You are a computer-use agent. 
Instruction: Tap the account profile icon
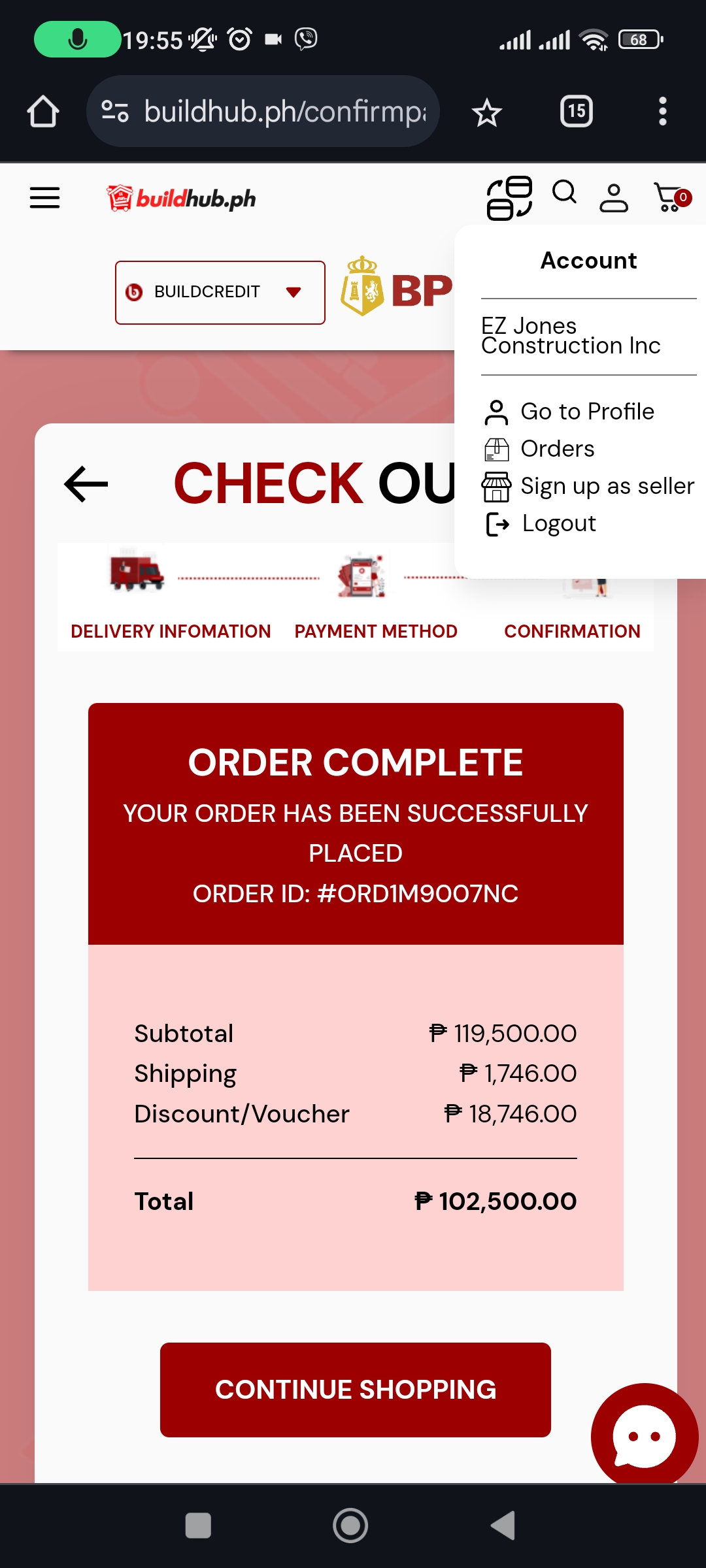614,198
